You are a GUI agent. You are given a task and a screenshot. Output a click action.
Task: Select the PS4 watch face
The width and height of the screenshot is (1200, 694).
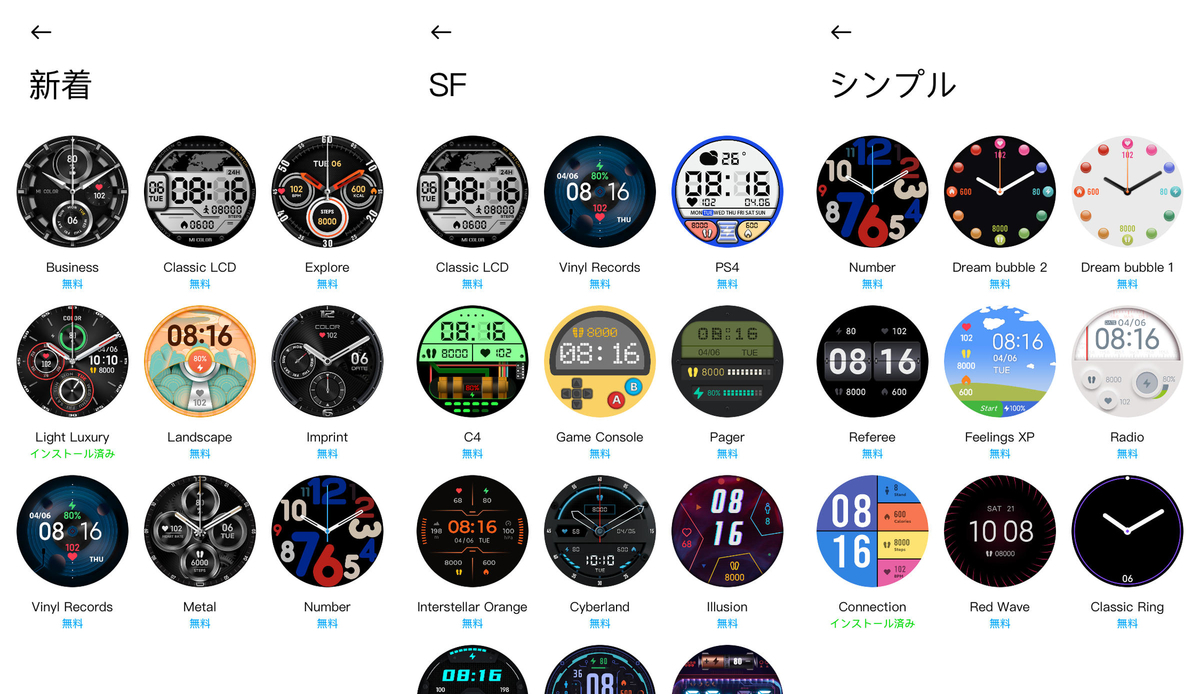coord(727,192)
